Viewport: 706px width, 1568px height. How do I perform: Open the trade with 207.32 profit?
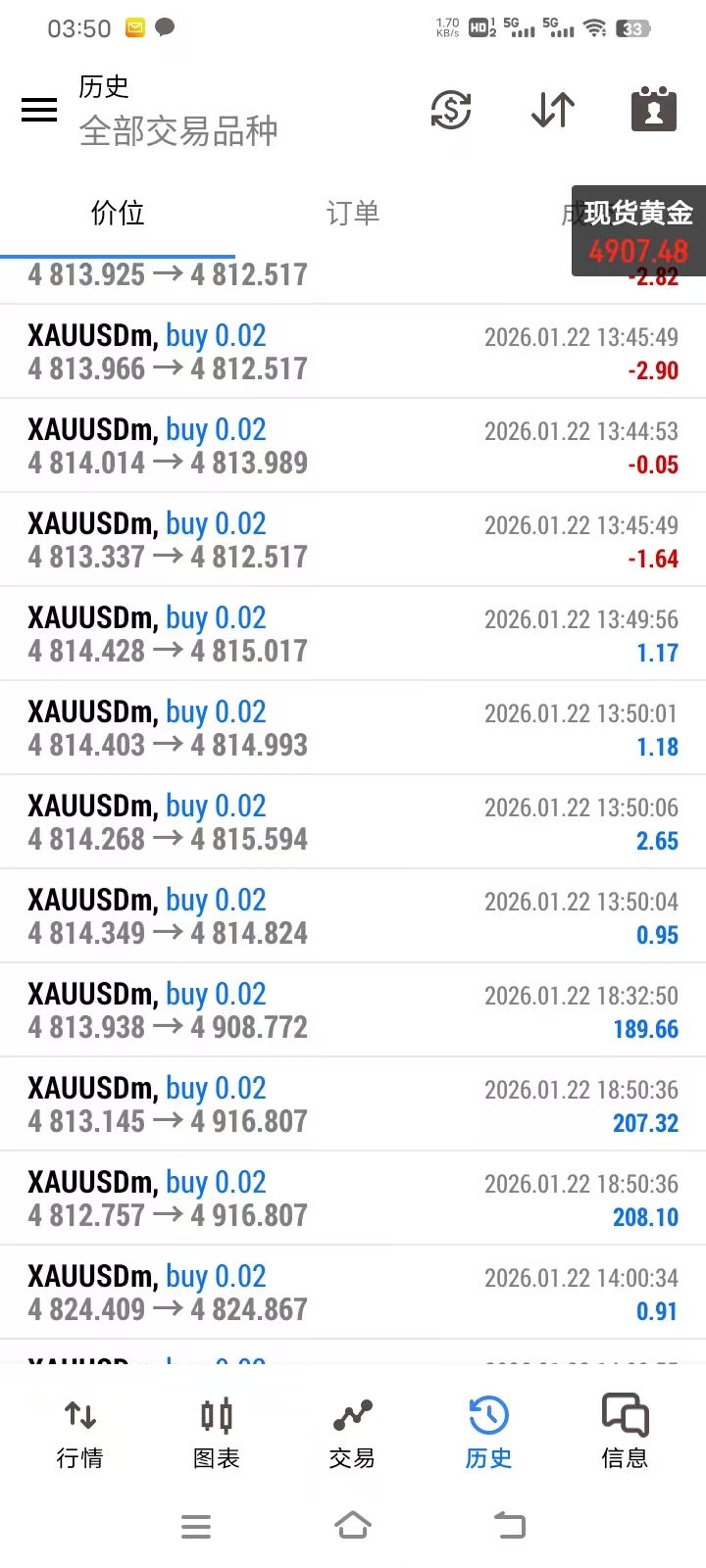353,1104
